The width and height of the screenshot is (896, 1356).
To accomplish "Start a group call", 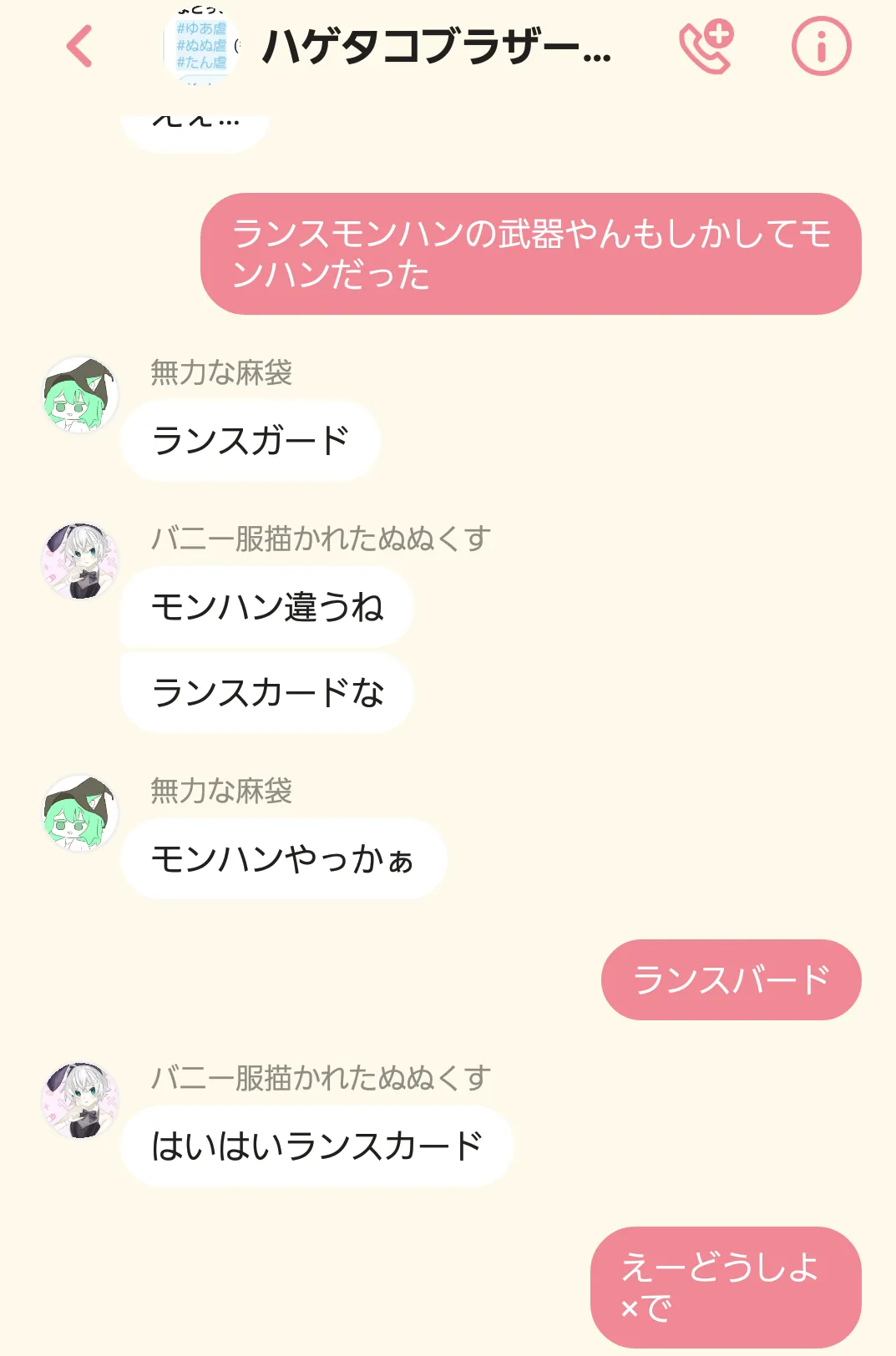I will [x=706, y=47].
